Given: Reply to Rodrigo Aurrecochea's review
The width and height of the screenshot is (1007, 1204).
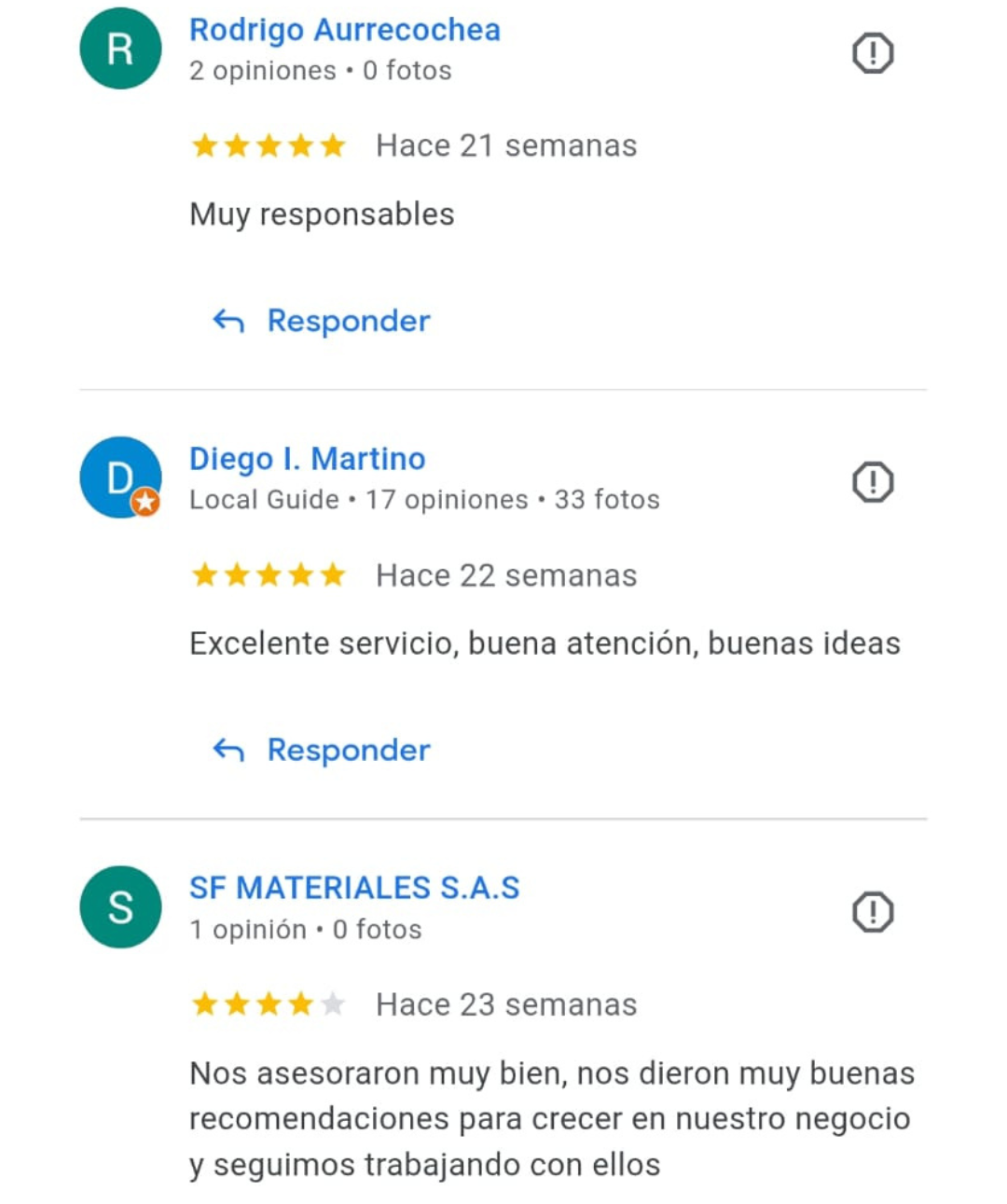Looking at the screenshot, I should (322, 321).
